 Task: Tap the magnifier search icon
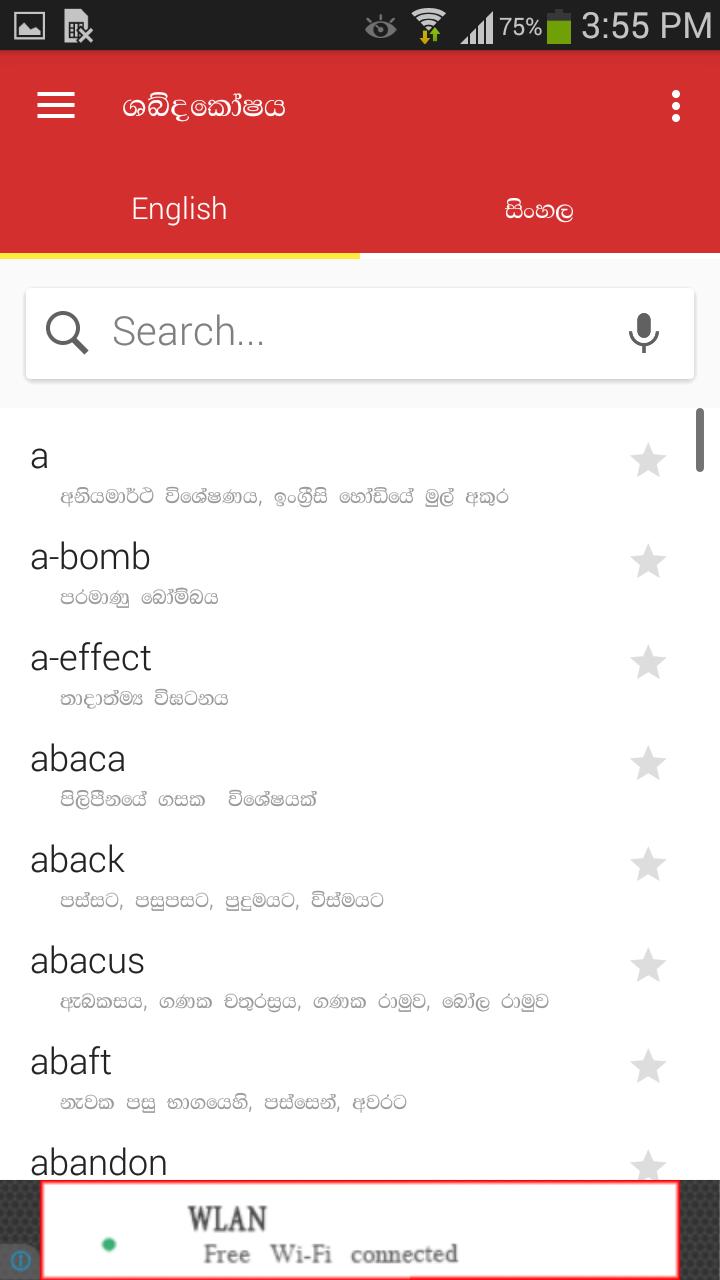pyautogui.click(x=66, y=332)
